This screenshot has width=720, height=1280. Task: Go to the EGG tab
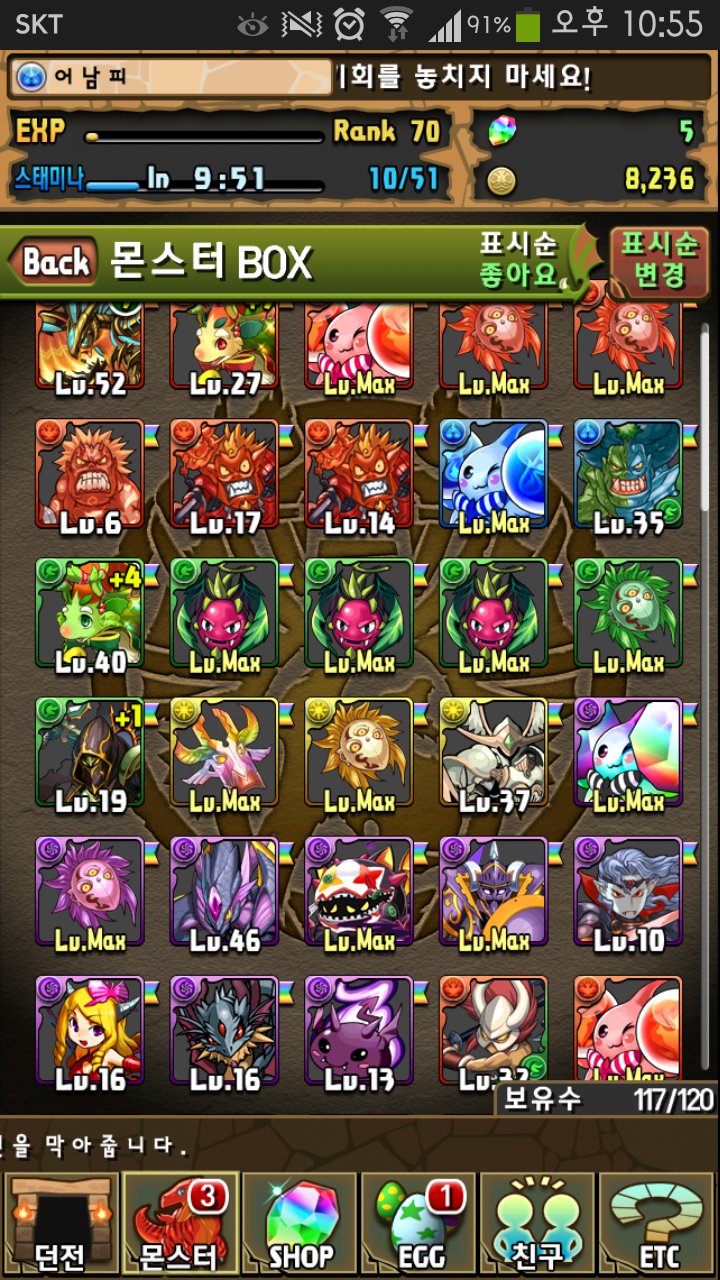pos(419,1224)
